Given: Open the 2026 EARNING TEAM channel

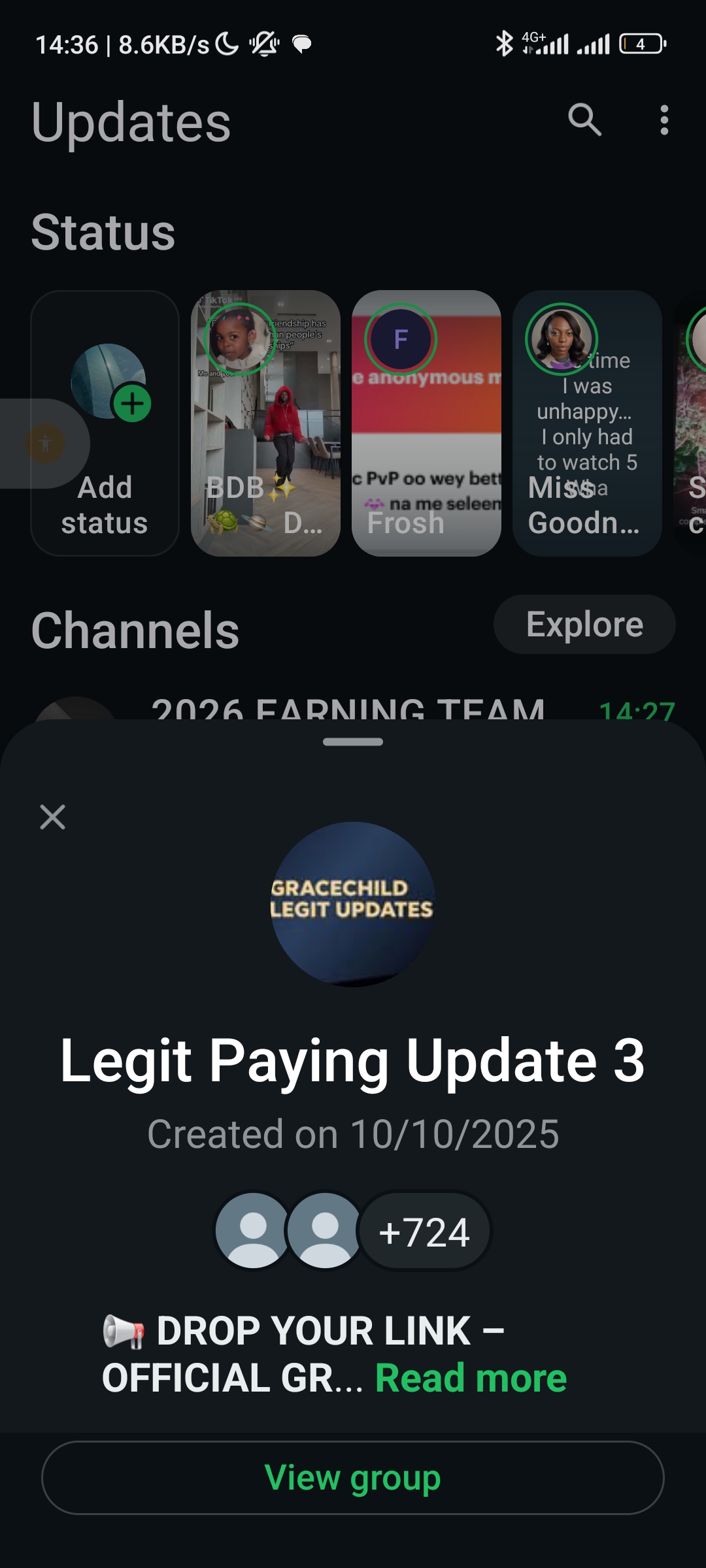Looking at the screenshot, I should (348, 709).
